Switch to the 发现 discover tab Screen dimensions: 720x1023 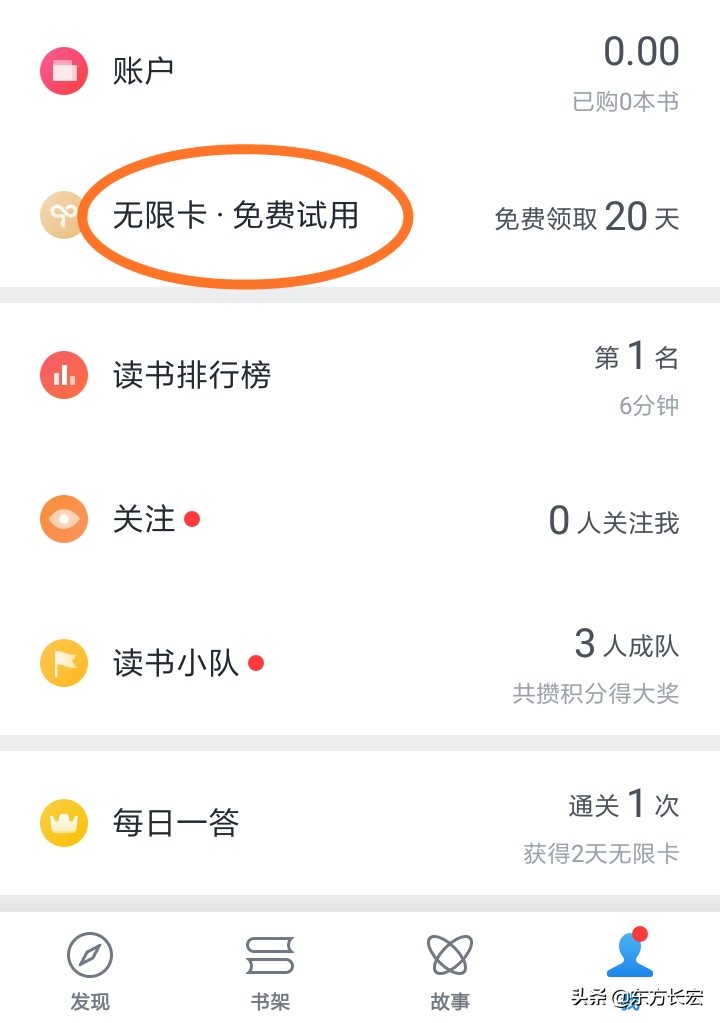coord(90,970)
